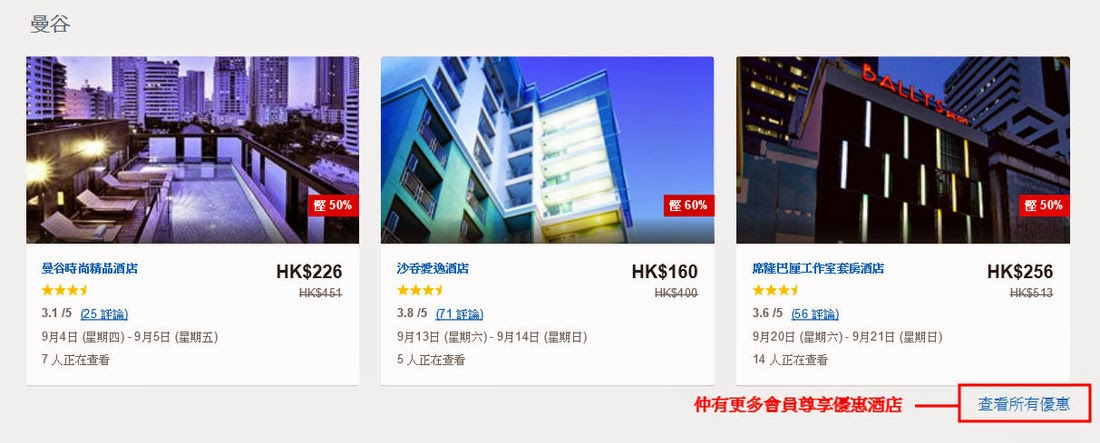Open the 沙吞愛逸酒店 name link
The image size is (1100, 443).
tap(433, 269)
